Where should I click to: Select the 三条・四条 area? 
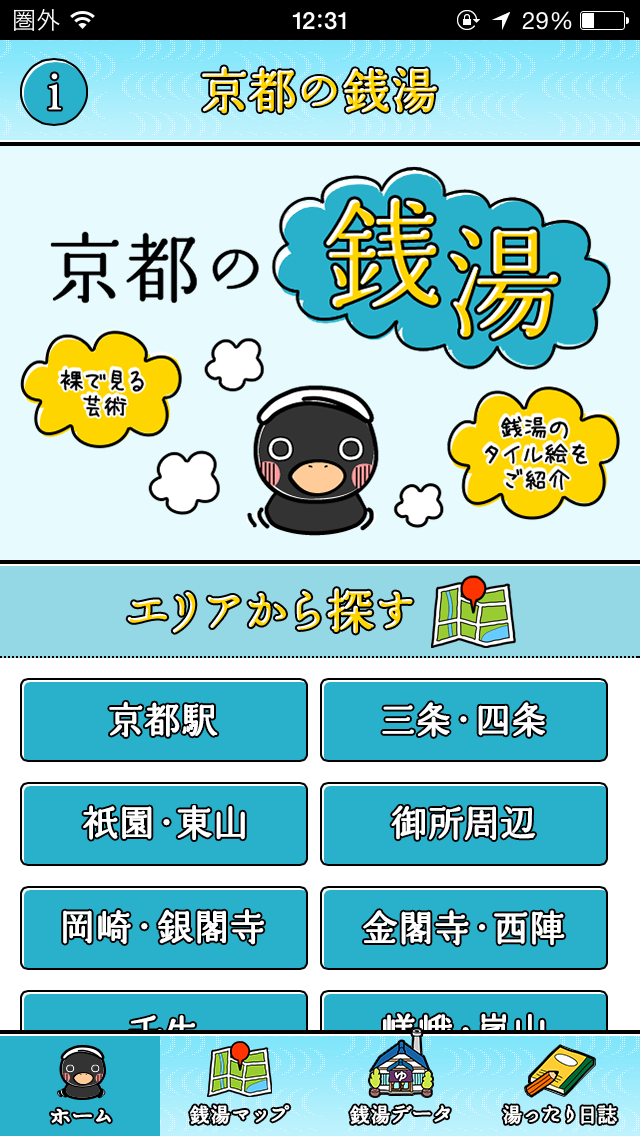[464, 720]
